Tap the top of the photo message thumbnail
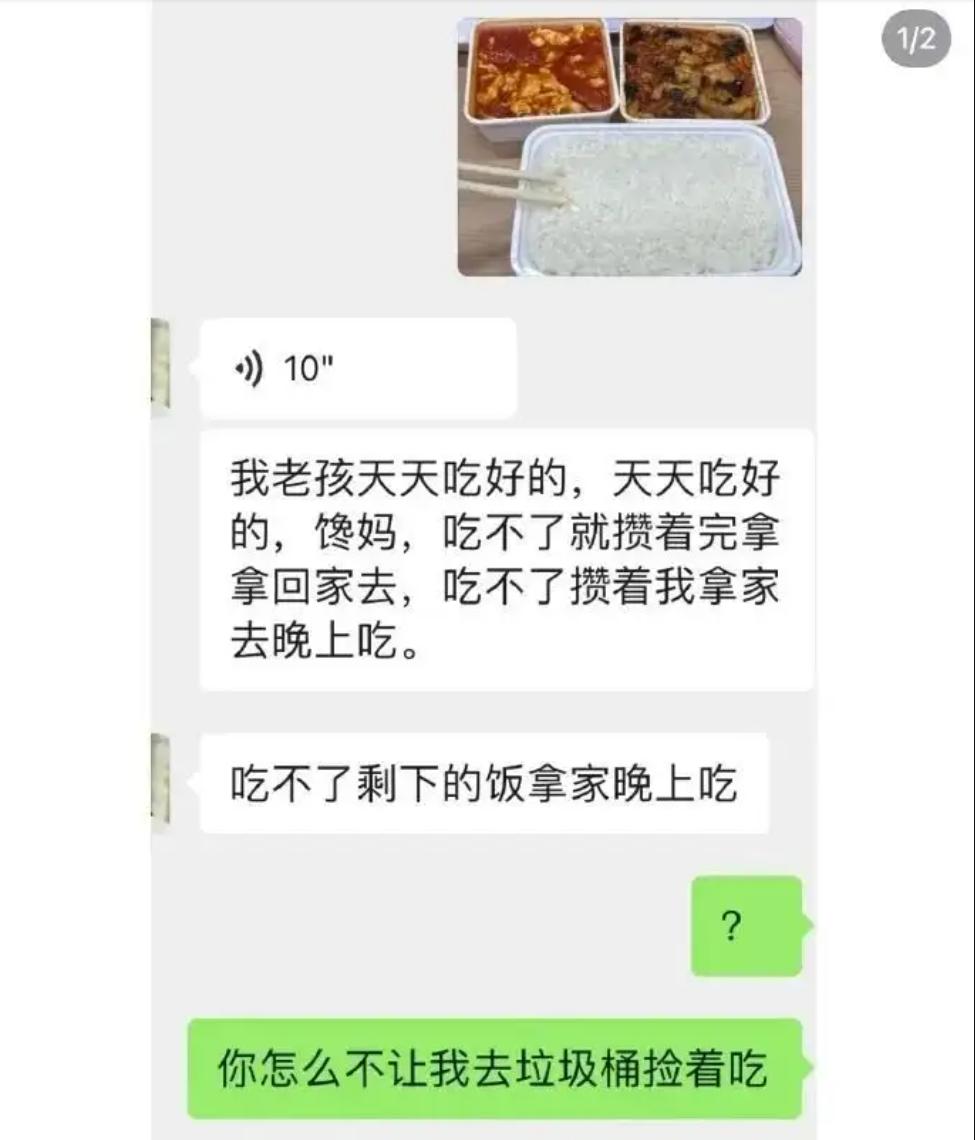Screen dimensions: 975x1140 [x=630, y=30]
